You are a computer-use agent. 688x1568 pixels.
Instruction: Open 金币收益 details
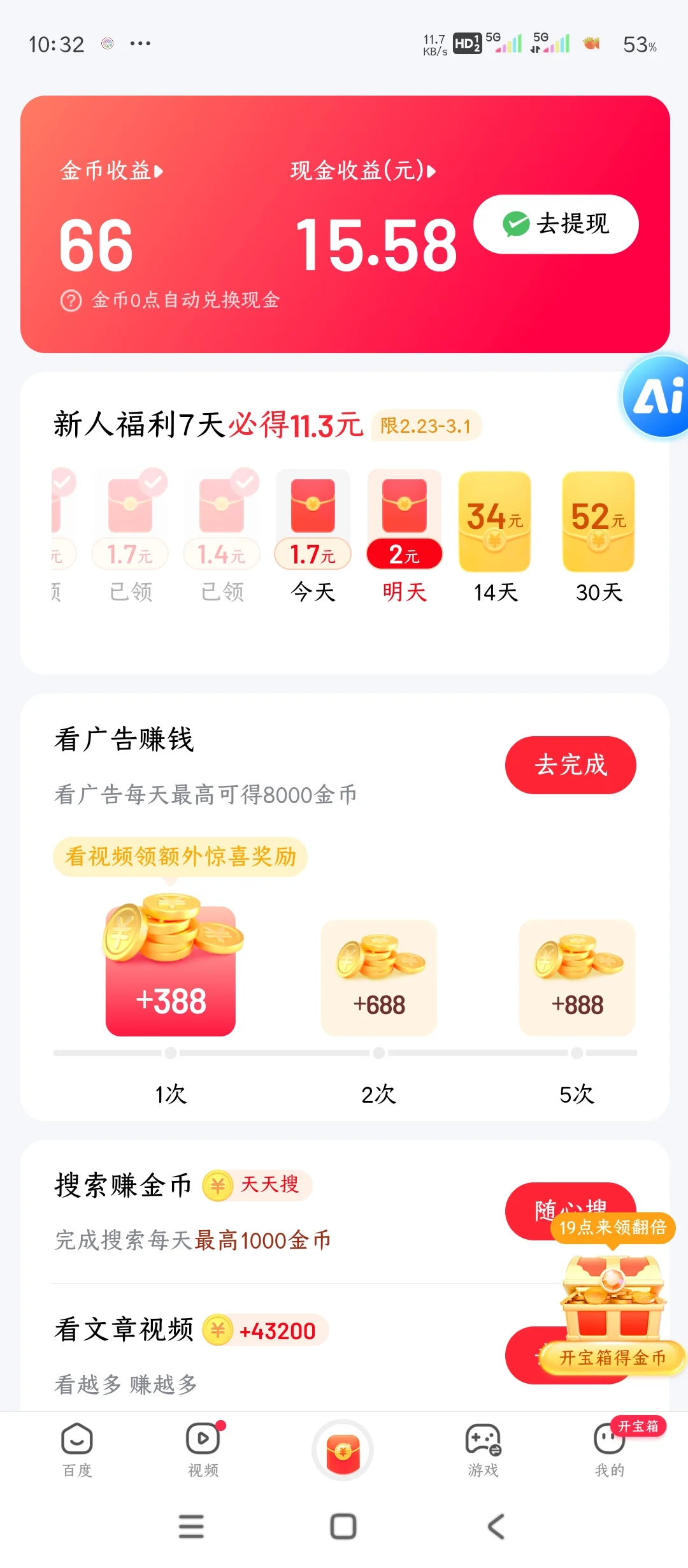(x=111, y=171)
